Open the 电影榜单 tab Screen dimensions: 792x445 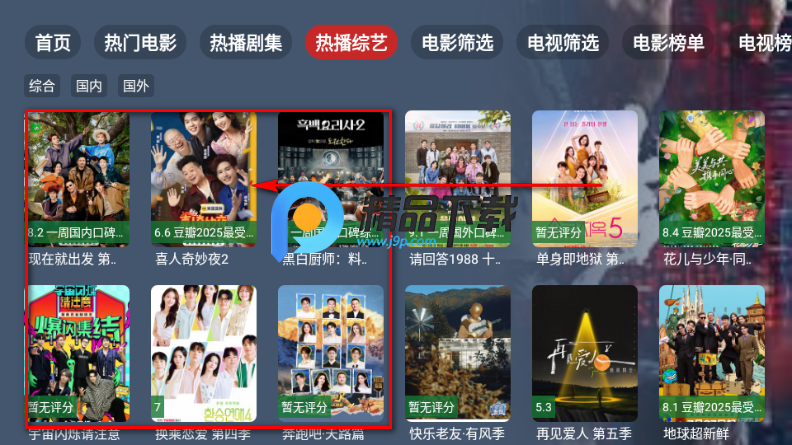[669, 43]
